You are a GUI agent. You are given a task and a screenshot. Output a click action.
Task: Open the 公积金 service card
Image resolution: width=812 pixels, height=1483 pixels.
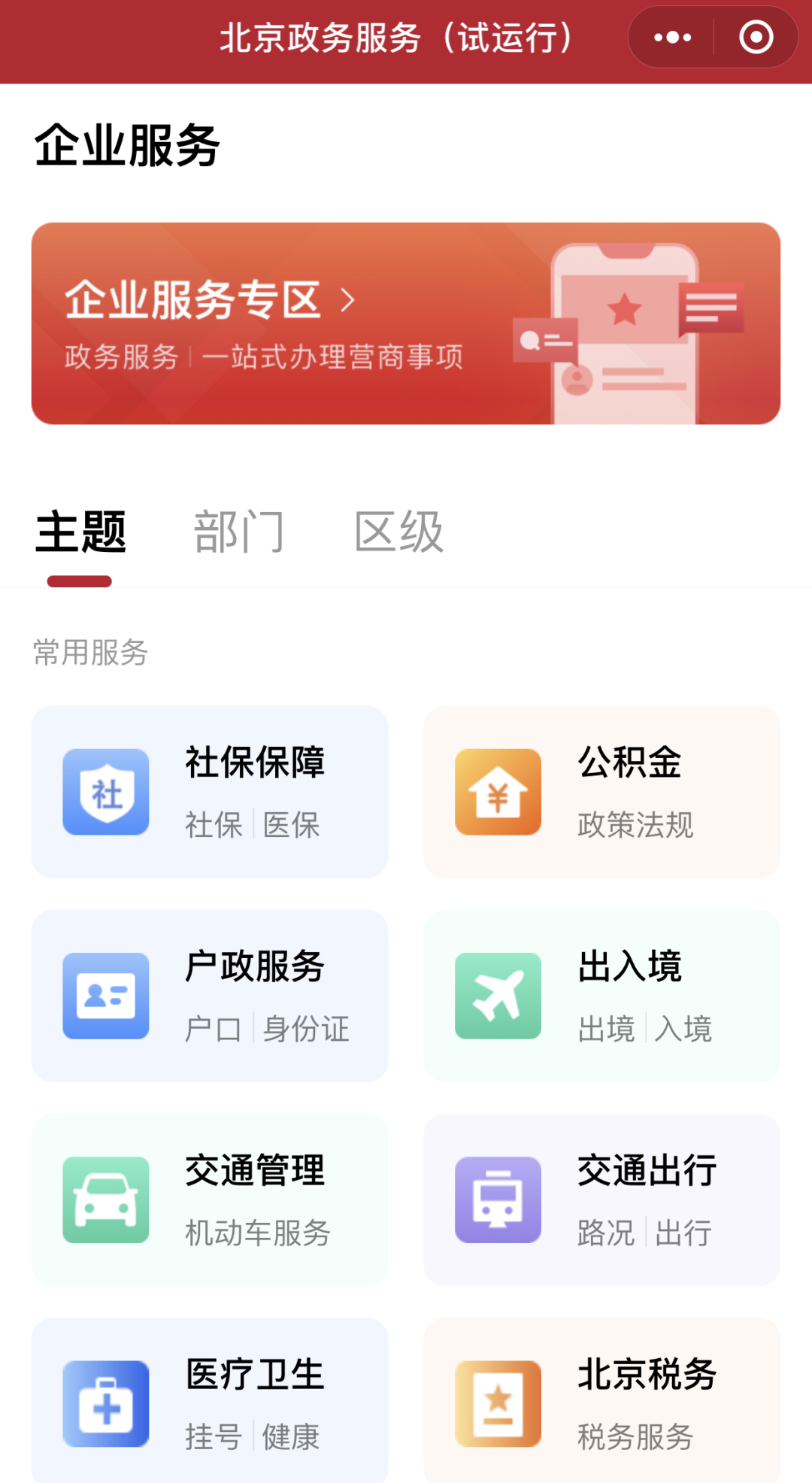click(x=602, y=792)
